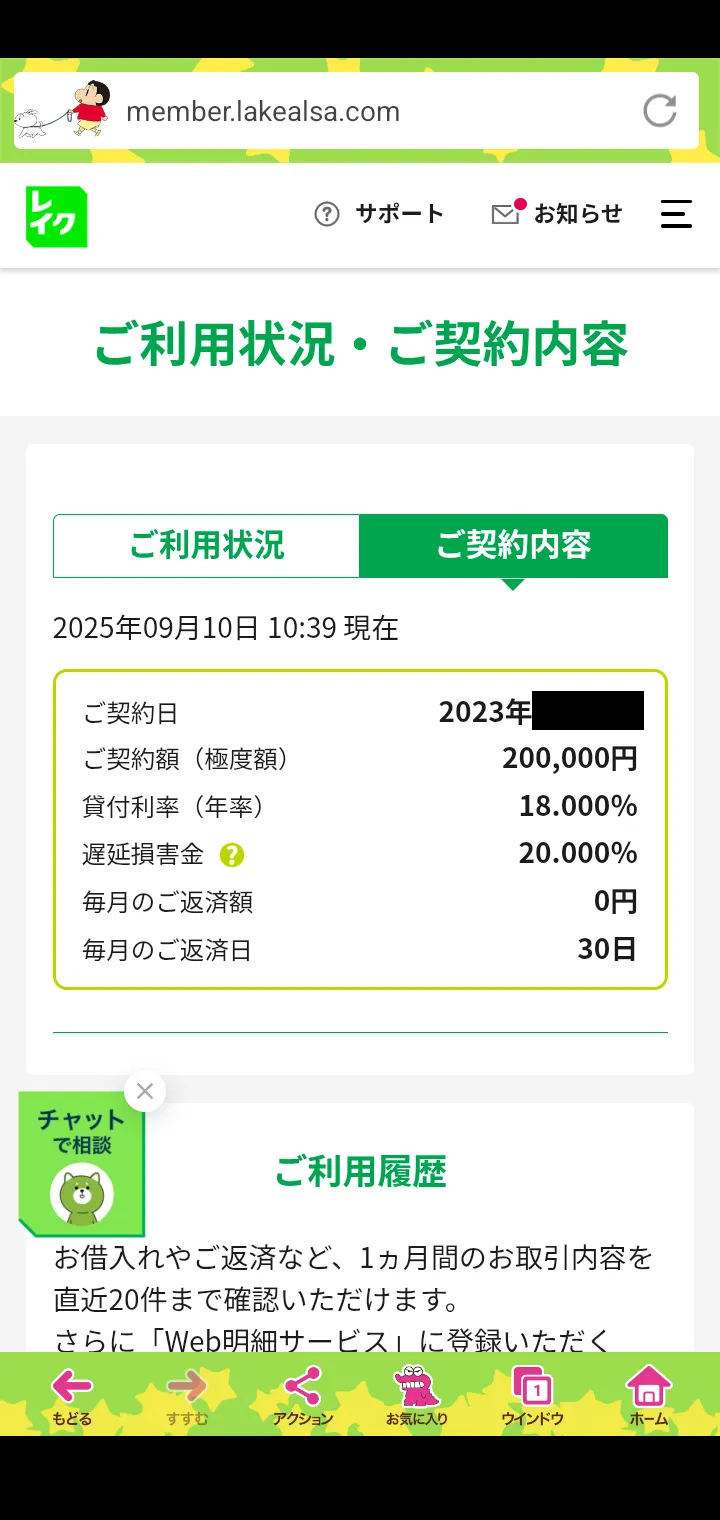Start チャットで相談 chat

coord(81,1165)
